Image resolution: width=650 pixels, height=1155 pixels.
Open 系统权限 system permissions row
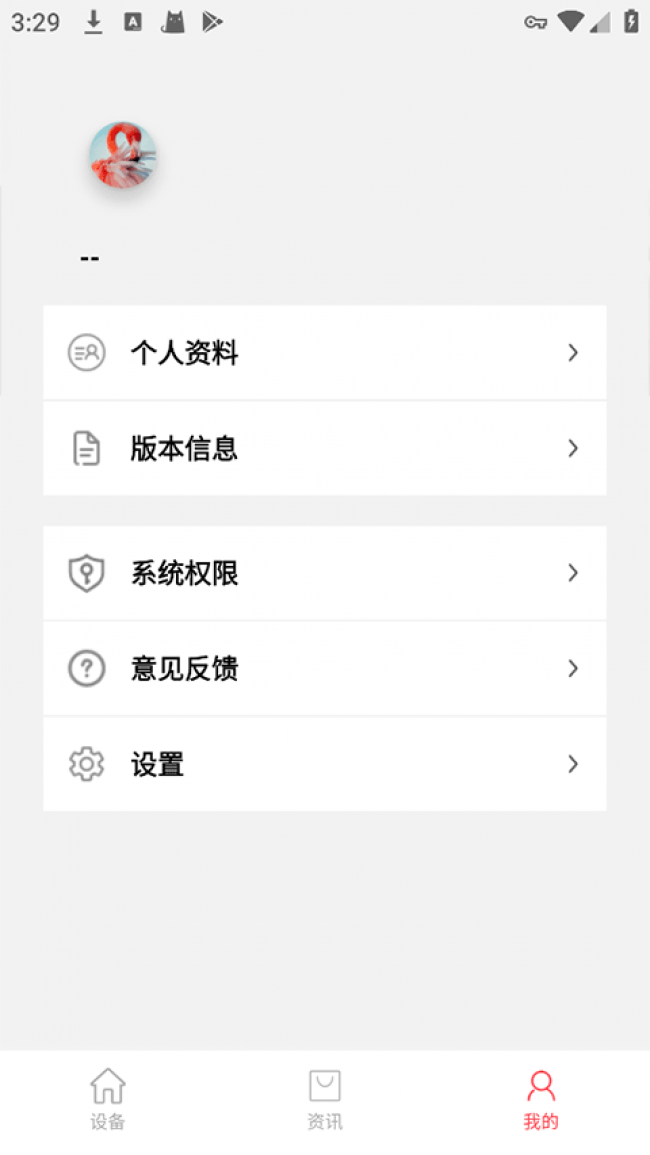(324, 573)
